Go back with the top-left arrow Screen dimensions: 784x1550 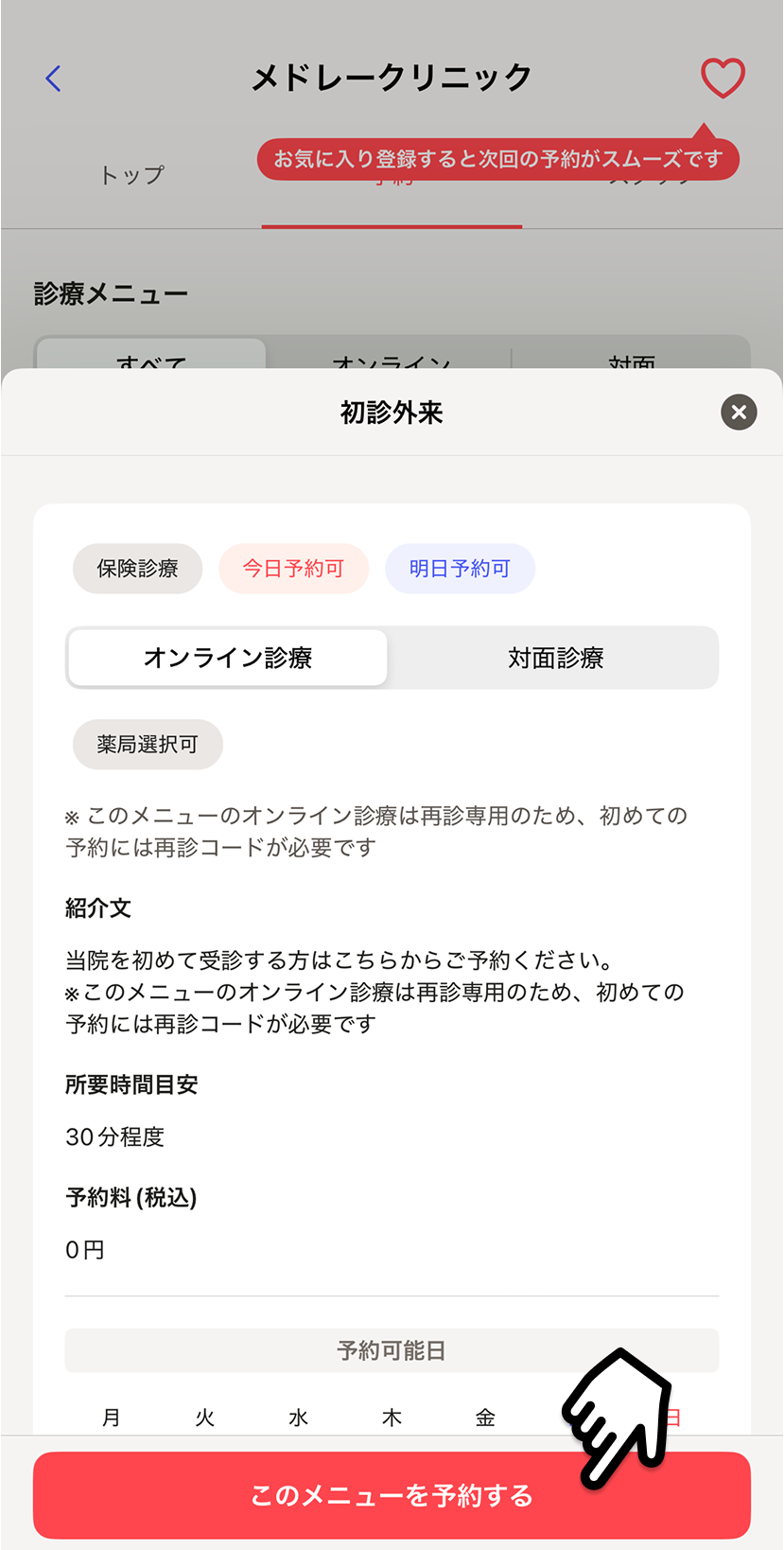(54, 79)
